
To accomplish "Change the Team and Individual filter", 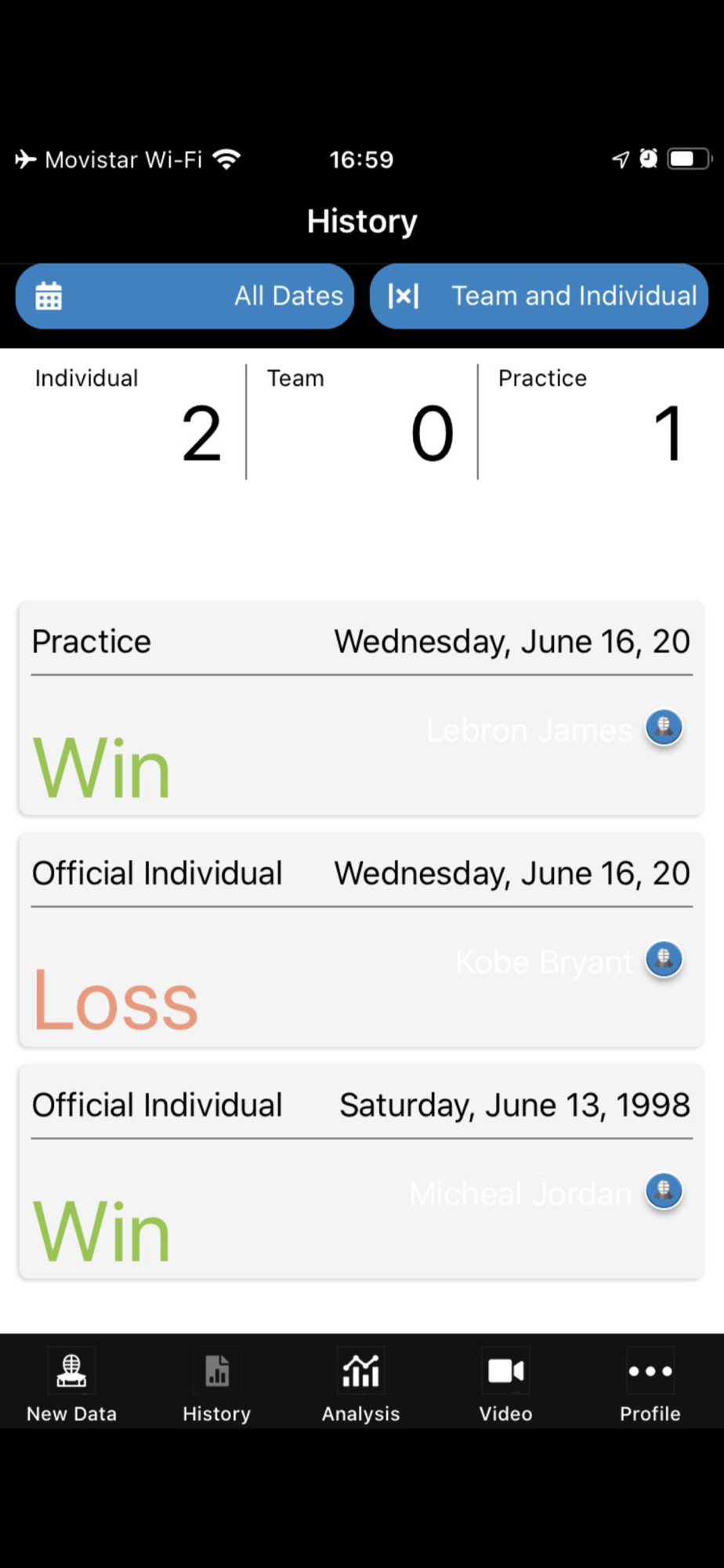I will coord(539,296).
